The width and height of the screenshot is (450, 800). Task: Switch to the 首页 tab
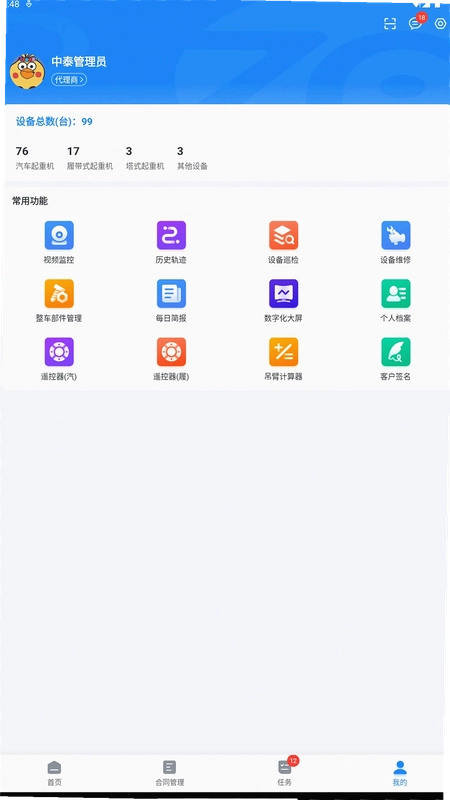(x=55, y=773)
